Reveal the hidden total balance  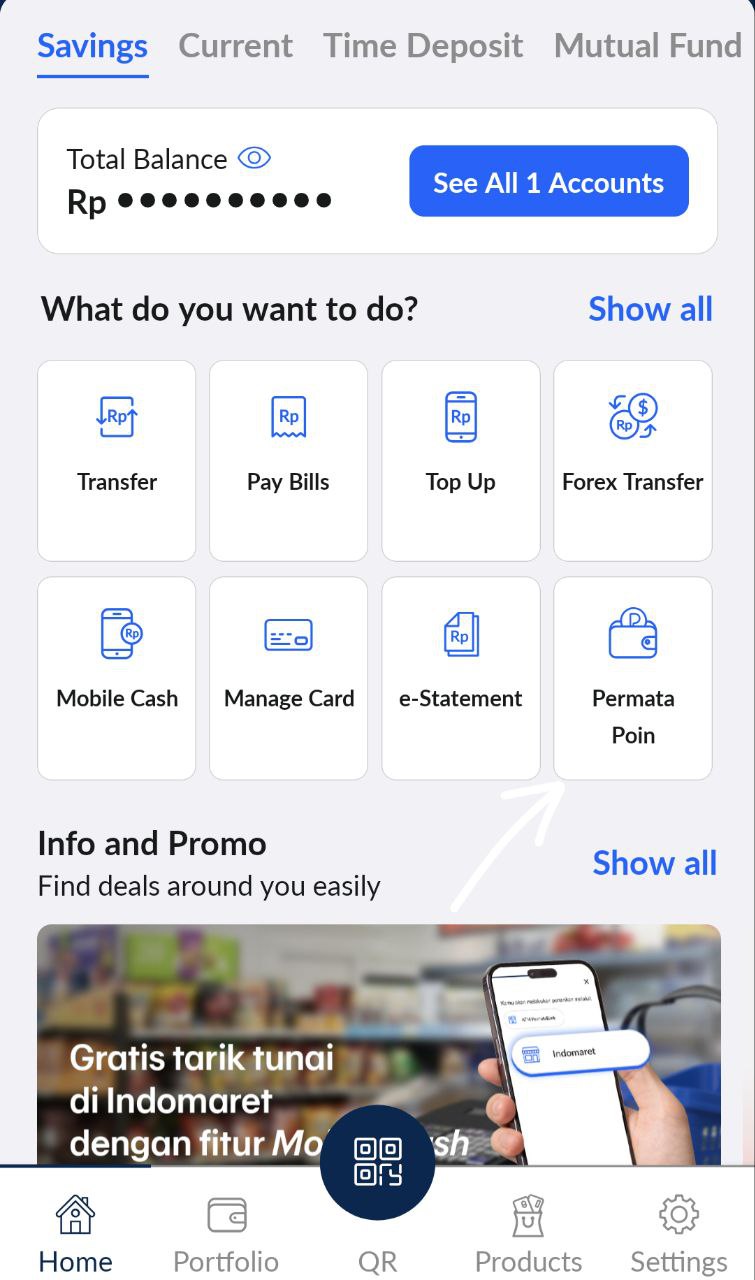[254, 158]
